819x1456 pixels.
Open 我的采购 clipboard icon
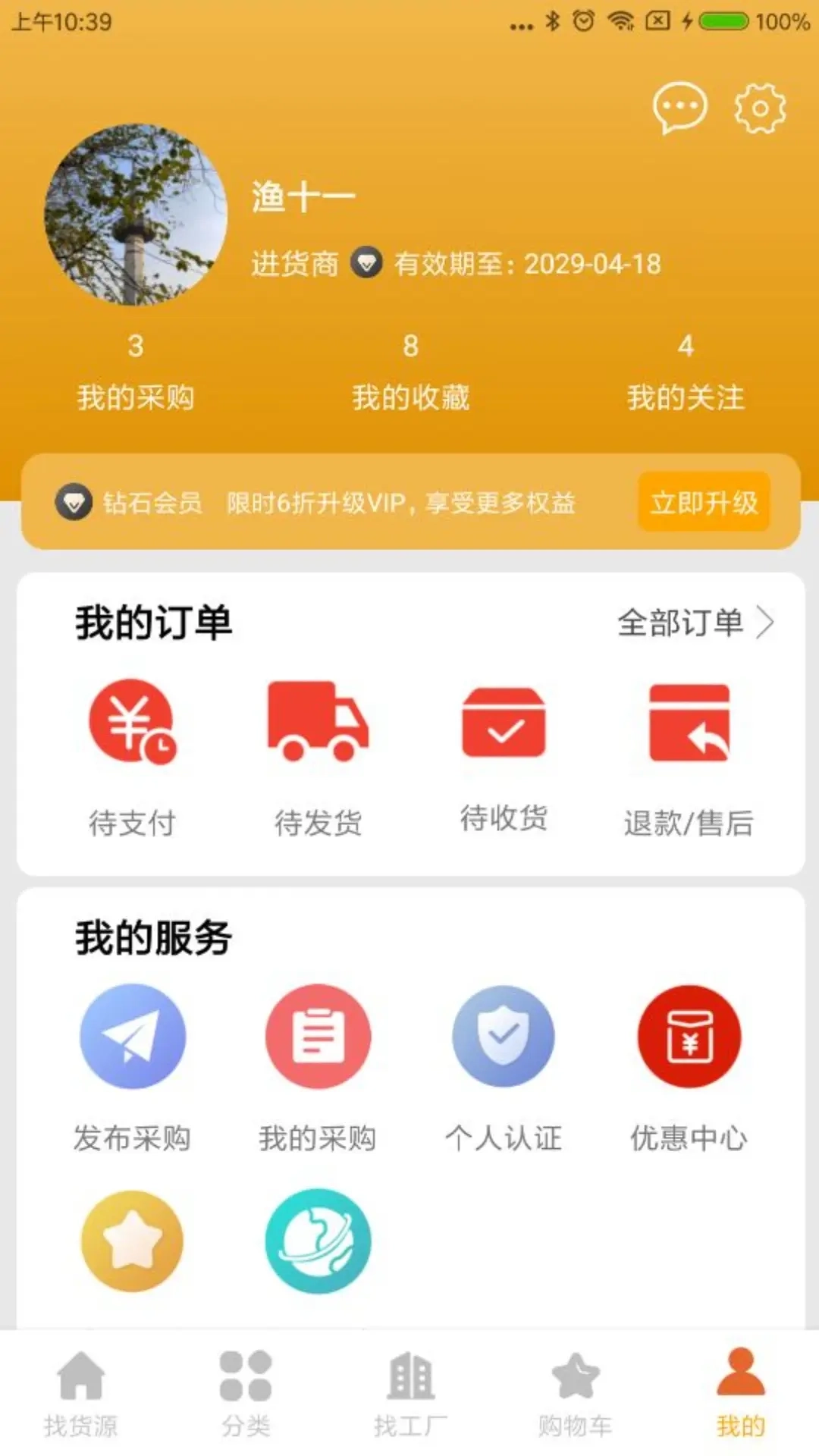tap(318, 1037)
